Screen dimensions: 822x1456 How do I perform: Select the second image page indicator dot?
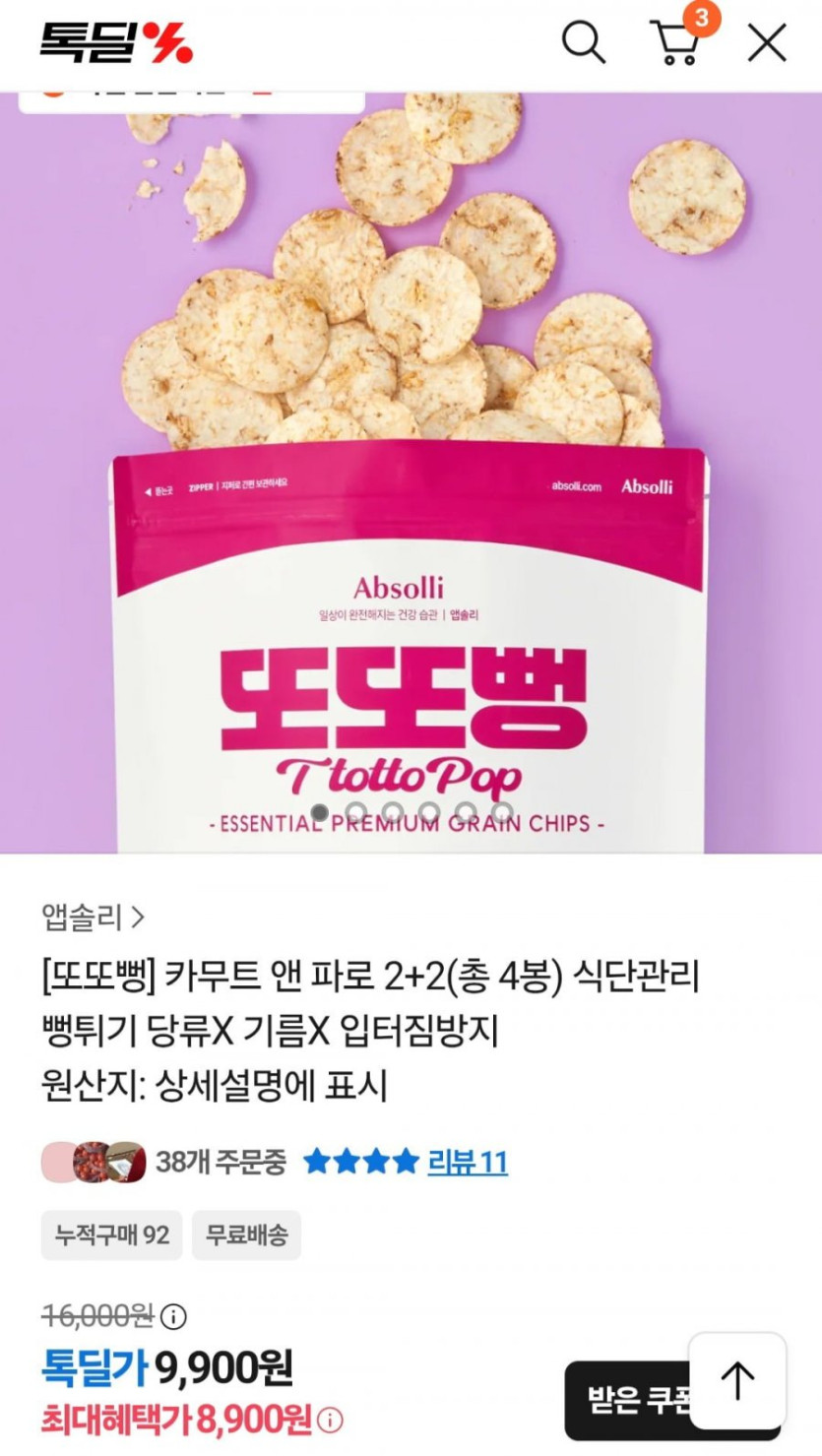pos(356,813)
